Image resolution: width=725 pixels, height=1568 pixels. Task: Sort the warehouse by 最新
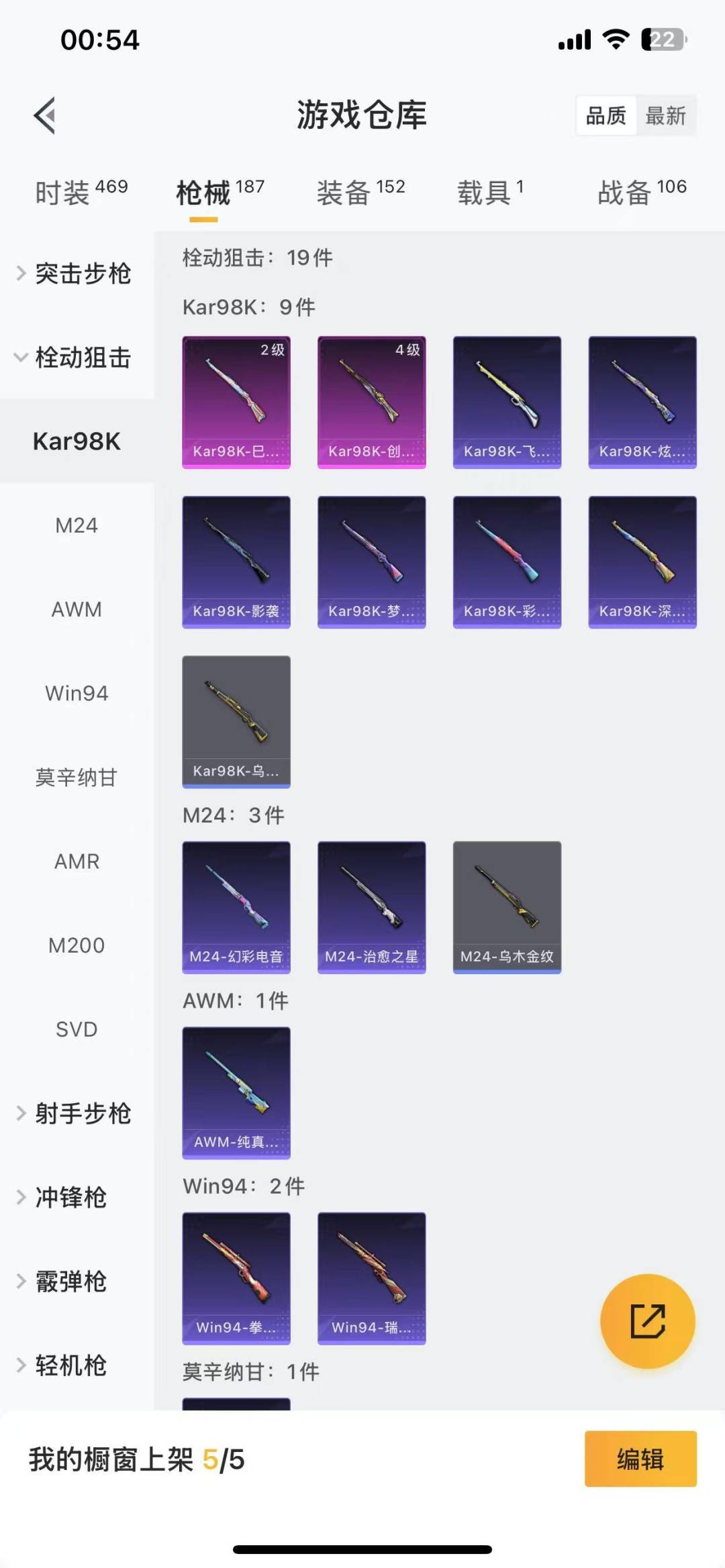pyautogui.click(x=665, y=116)
